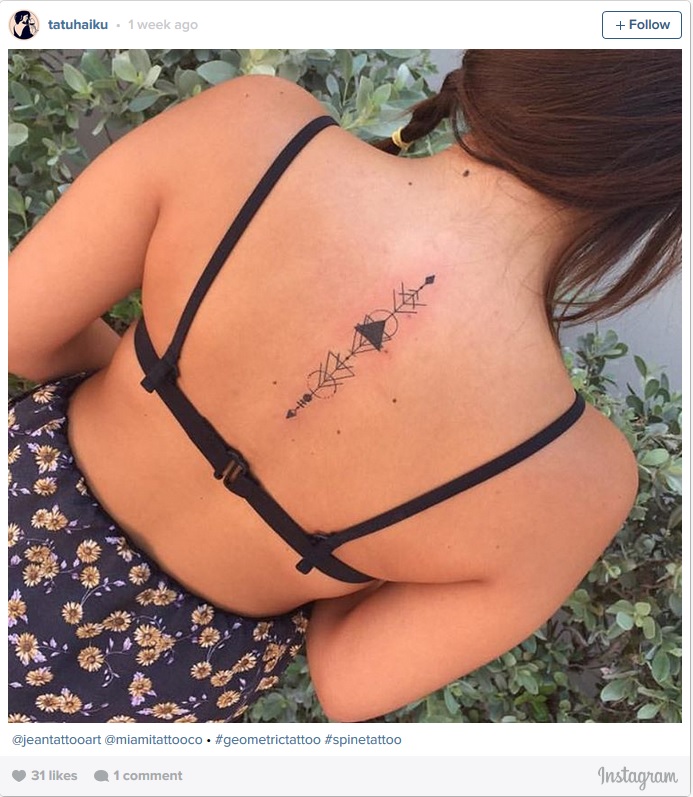The image size is (693, 797).
Task: Open the Instagram logo link
Action: click(637, 776)
